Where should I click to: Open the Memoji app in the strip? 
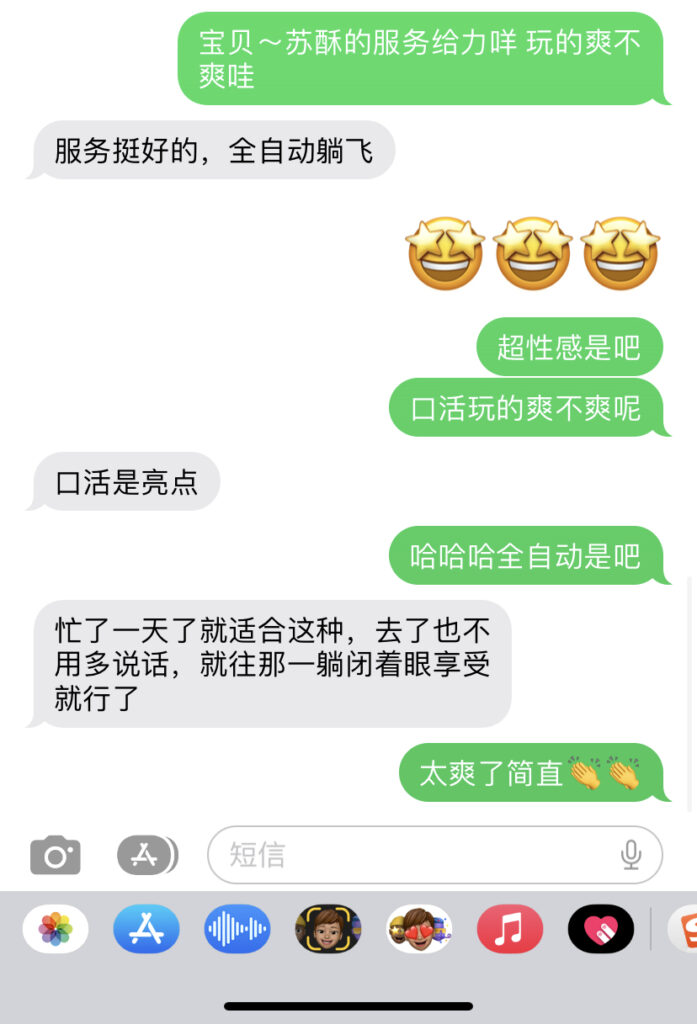(x=328, y=929)
